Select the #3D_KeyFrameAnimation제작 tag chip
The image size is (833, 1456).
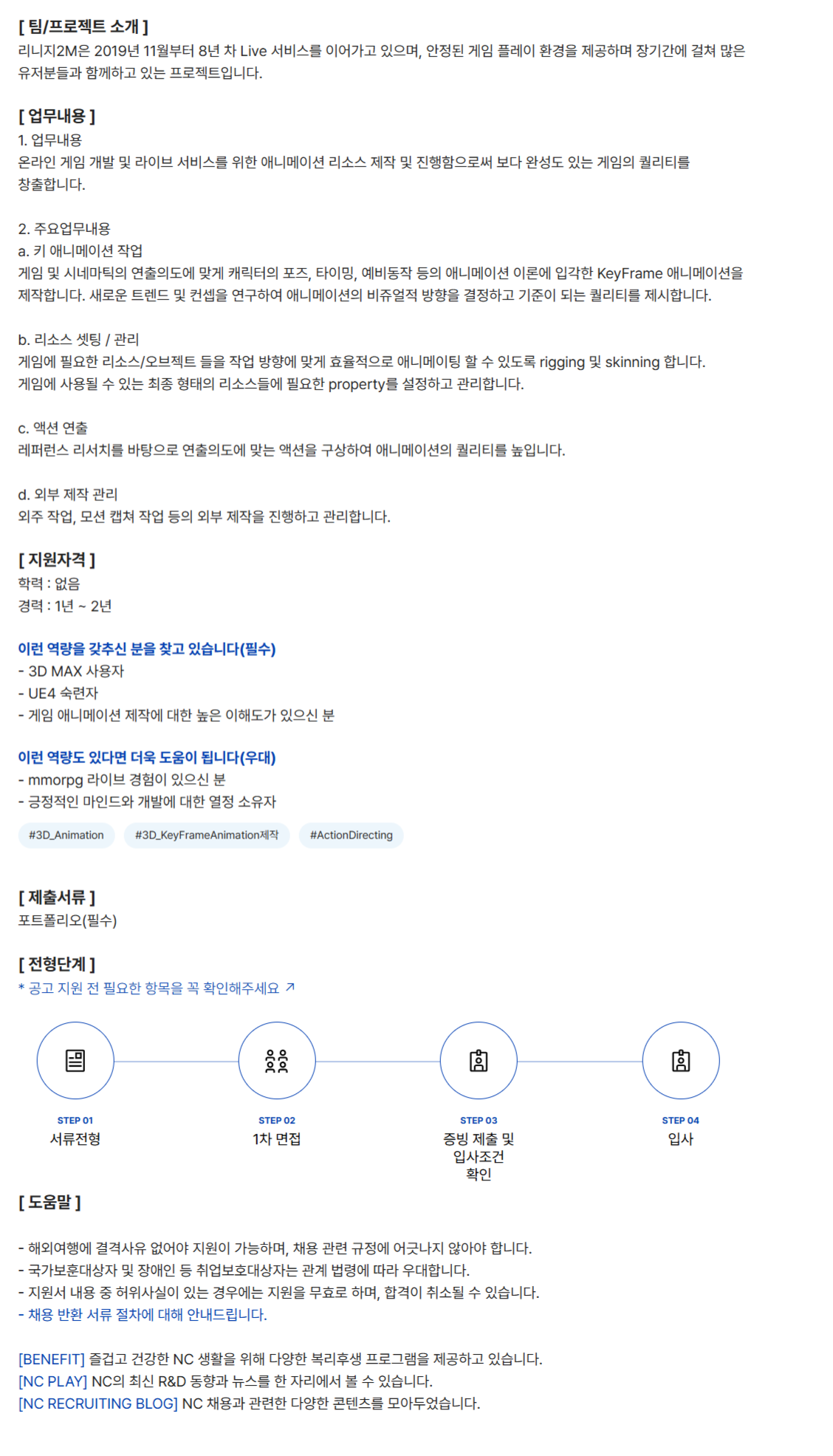point(207,835)
